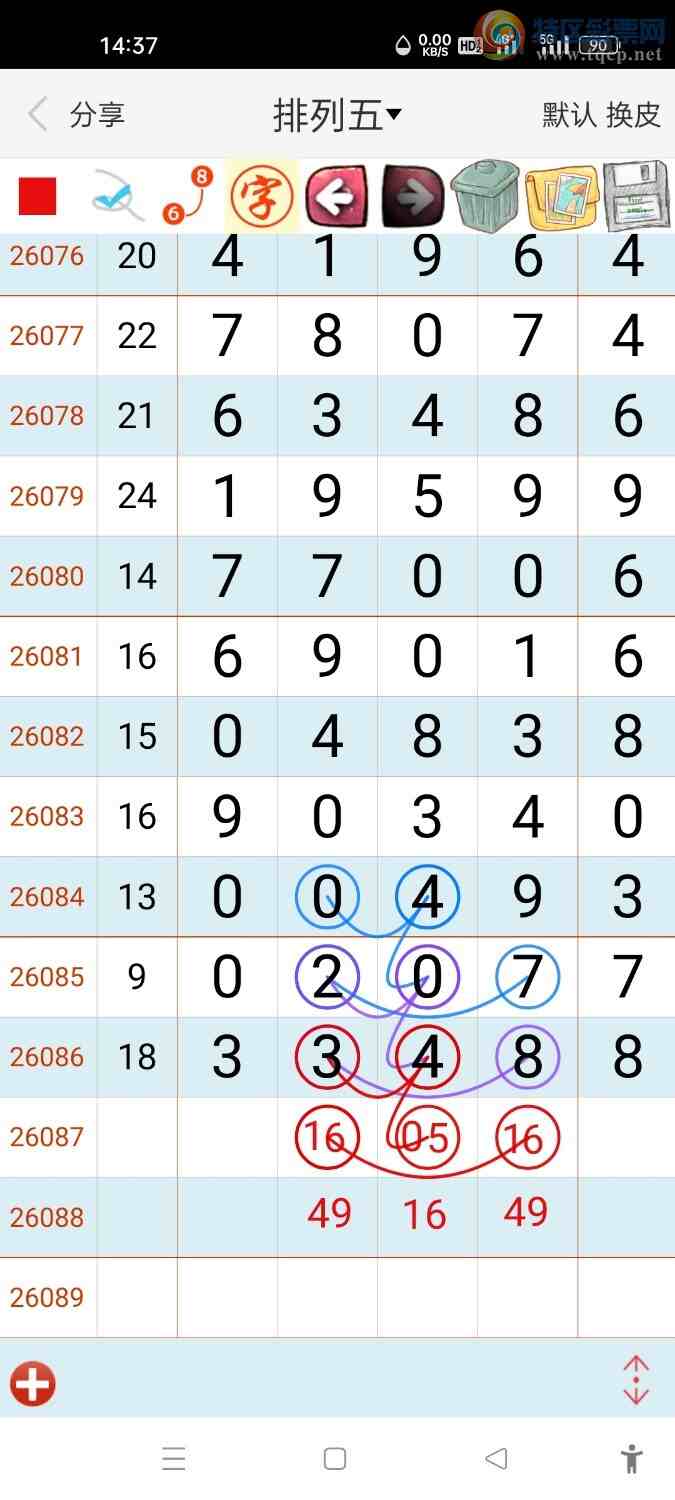Image resolution: width=675 pixels, height=1500 pixels.
Task: Tap 换皮 to change the skin
Action: pos(633,115)
